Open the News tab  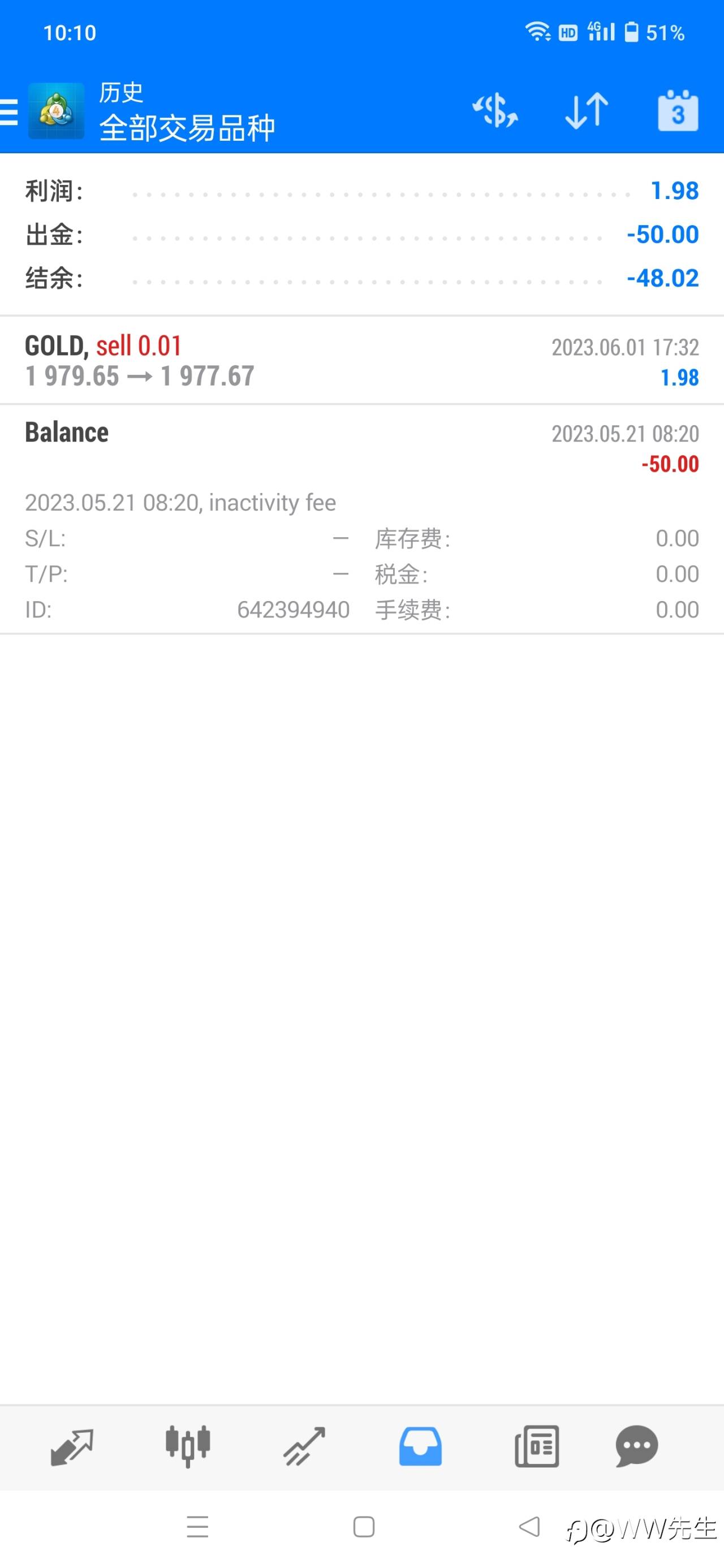pos(536,1446)
